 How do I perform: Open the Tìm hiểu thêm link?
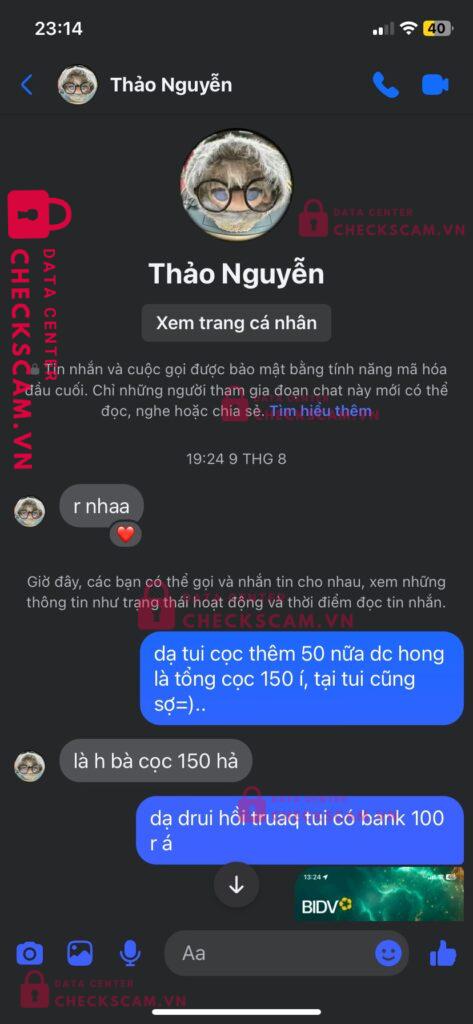pos(321,411)
